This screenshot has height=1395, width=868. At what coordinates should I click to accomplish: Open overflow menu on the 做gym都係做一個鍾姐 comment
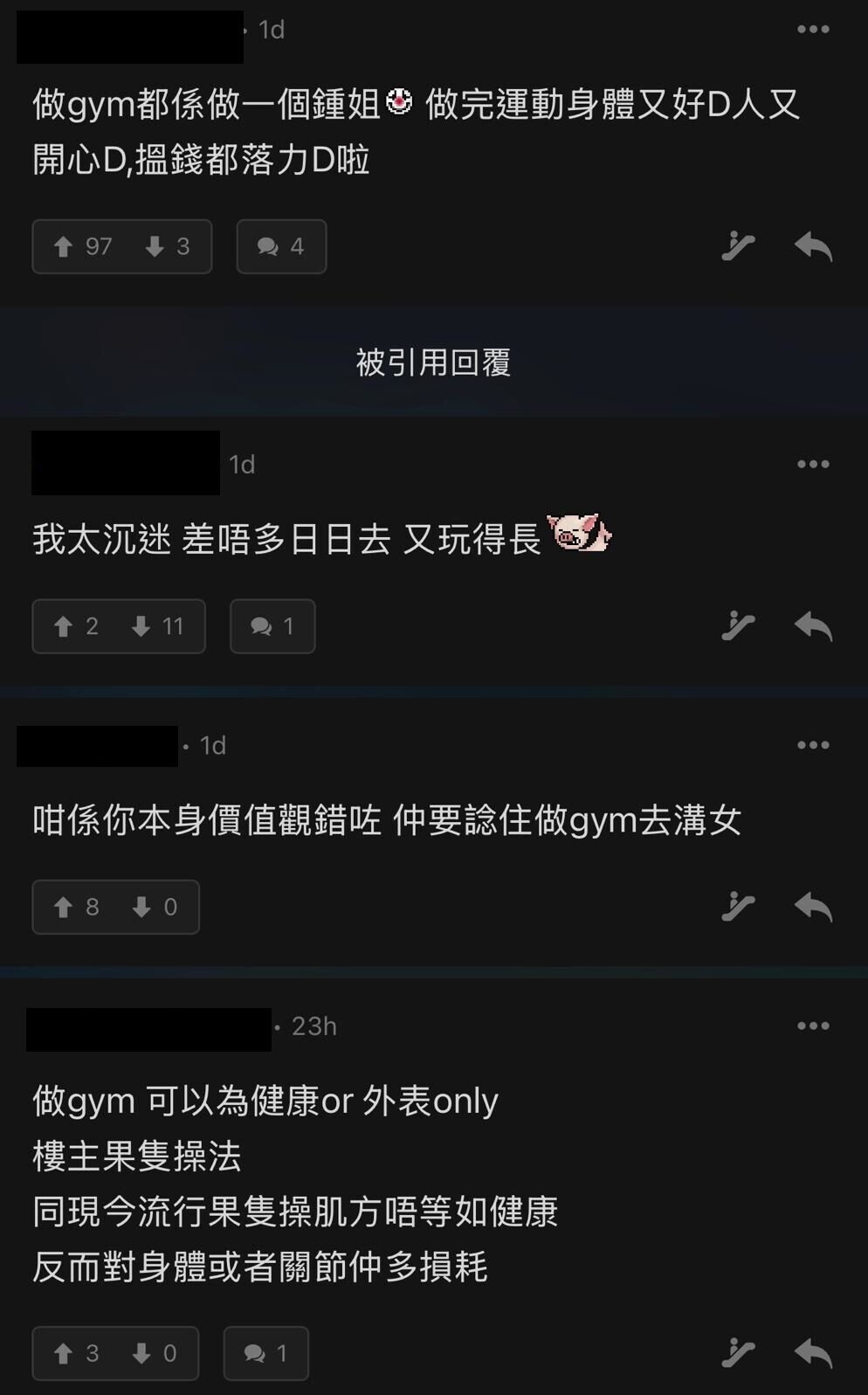click(812, 30)
